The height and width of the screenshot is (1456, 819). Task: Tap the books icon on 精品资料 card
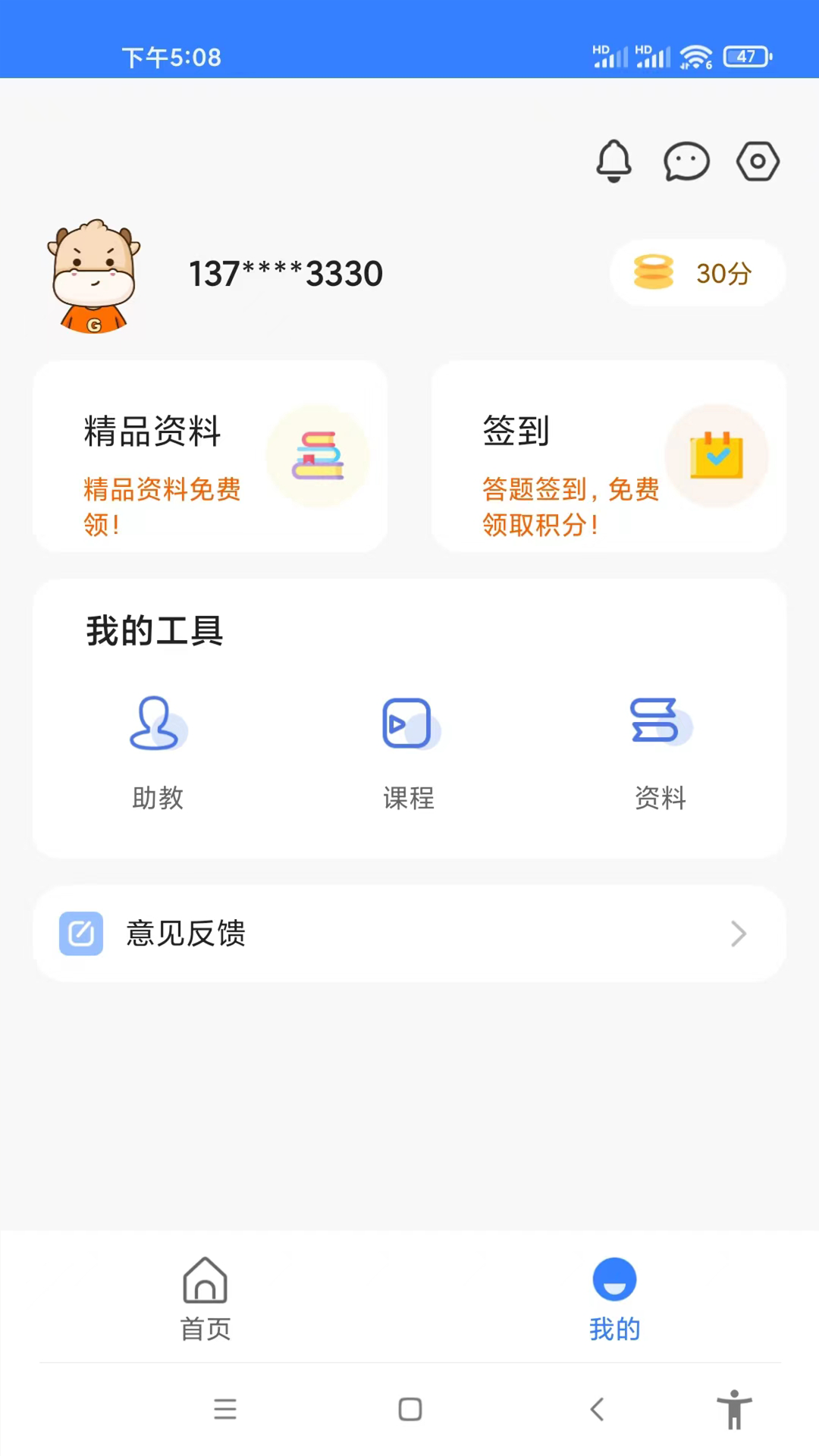point(318,456)
